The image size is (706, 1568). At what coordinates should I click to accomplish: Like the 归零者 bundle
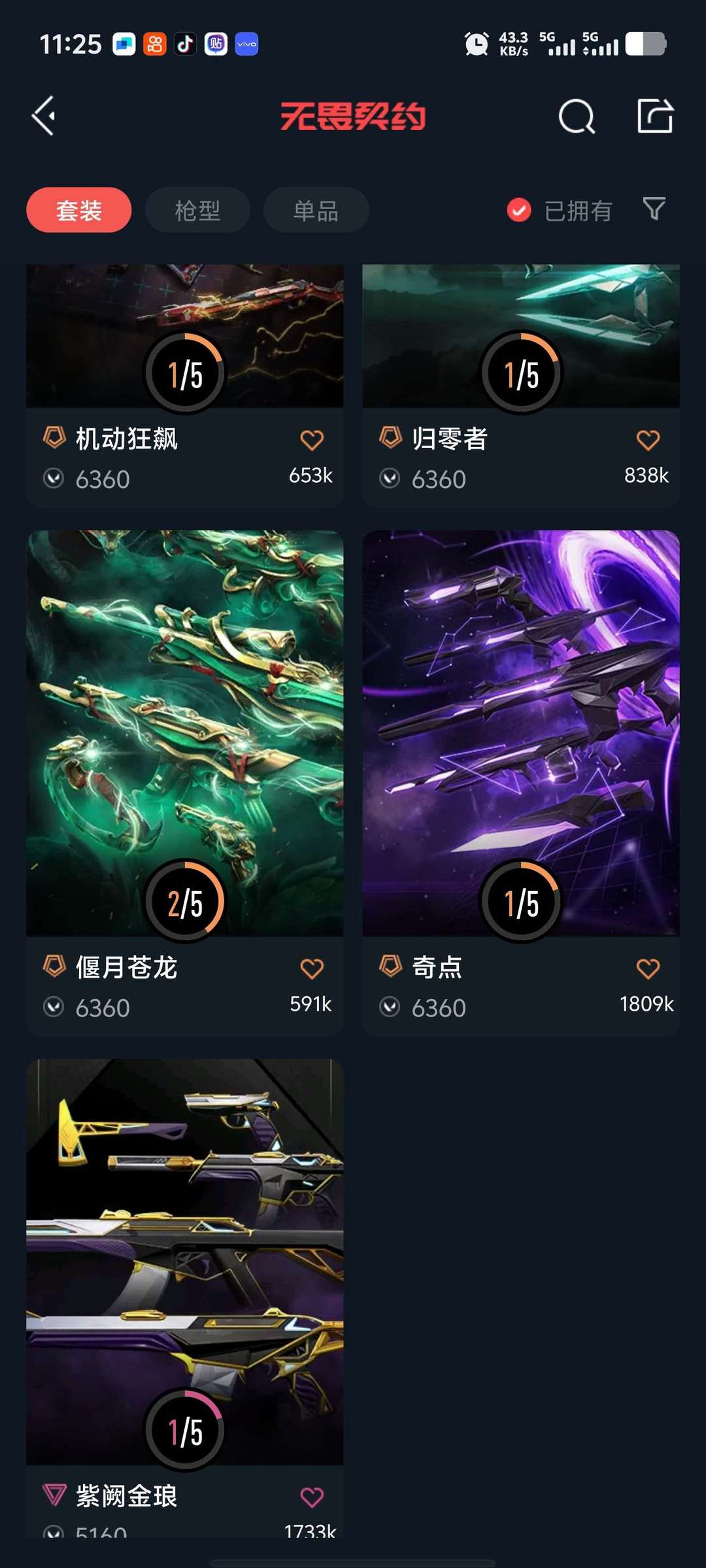(x=648, y=440)
